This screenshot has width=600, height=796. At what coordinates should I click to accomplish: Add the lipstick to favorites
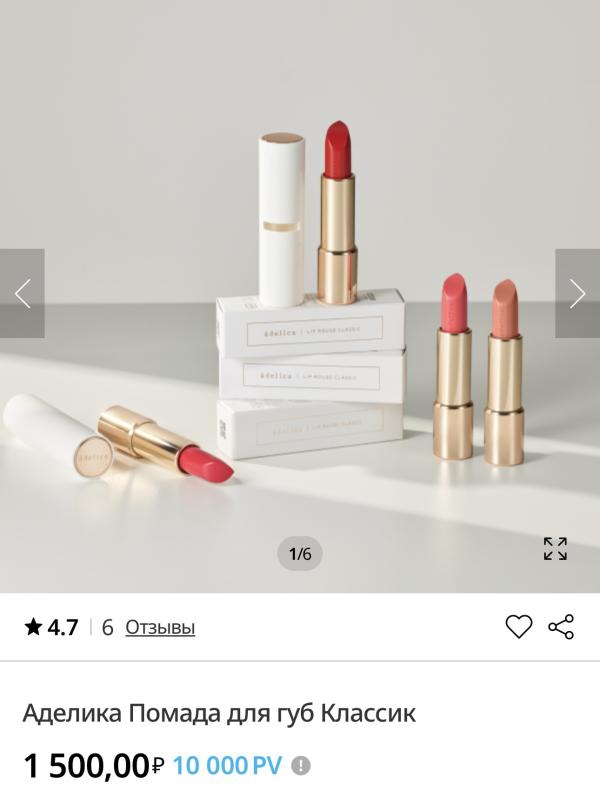click(518, 627)
